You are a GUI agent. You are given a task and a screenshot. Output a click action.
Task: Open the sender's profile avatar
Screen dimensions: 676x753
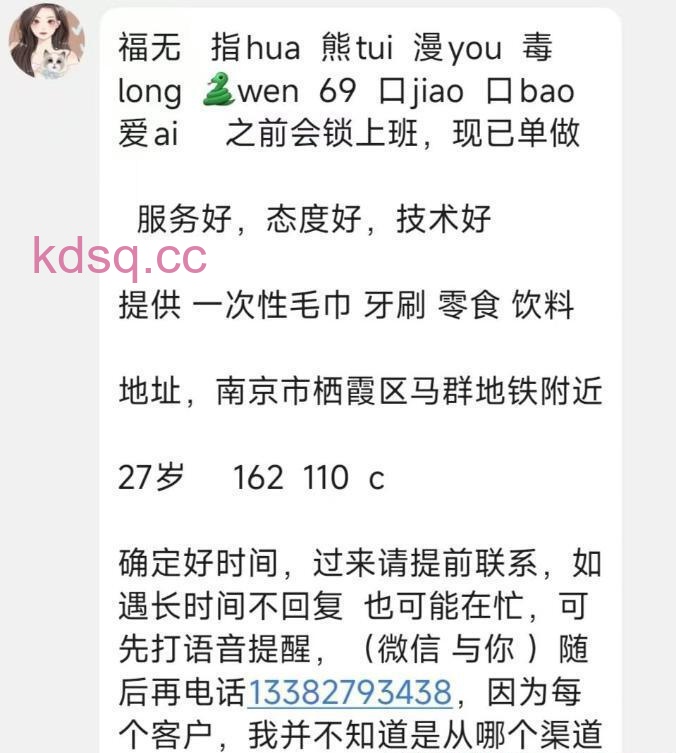click(x=46, y=41)
